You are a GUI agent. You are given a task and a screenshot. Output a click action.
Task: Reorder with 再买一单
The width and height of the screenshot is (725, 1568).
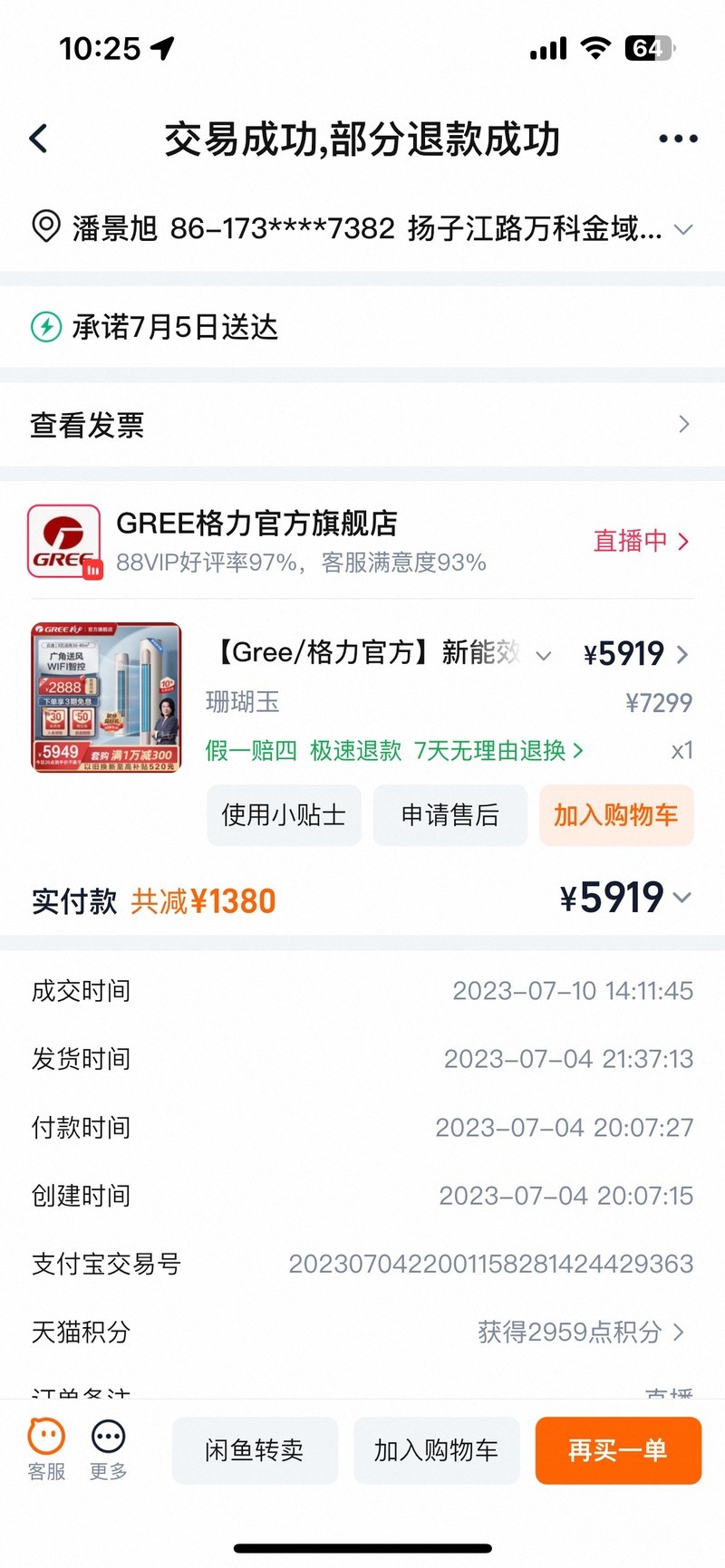618,1450
